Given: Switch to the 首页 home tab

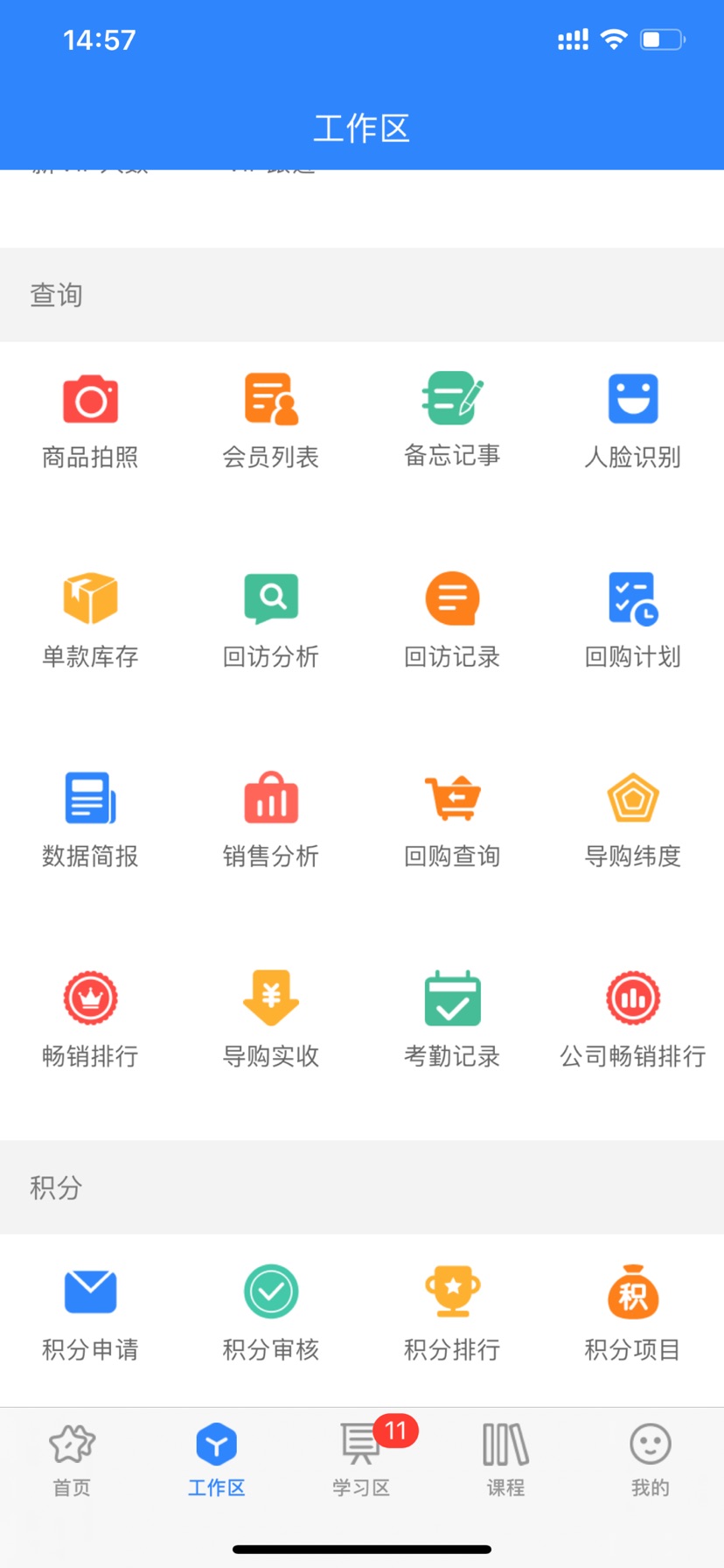Looking at the screenshot, I should [72, 1459].
